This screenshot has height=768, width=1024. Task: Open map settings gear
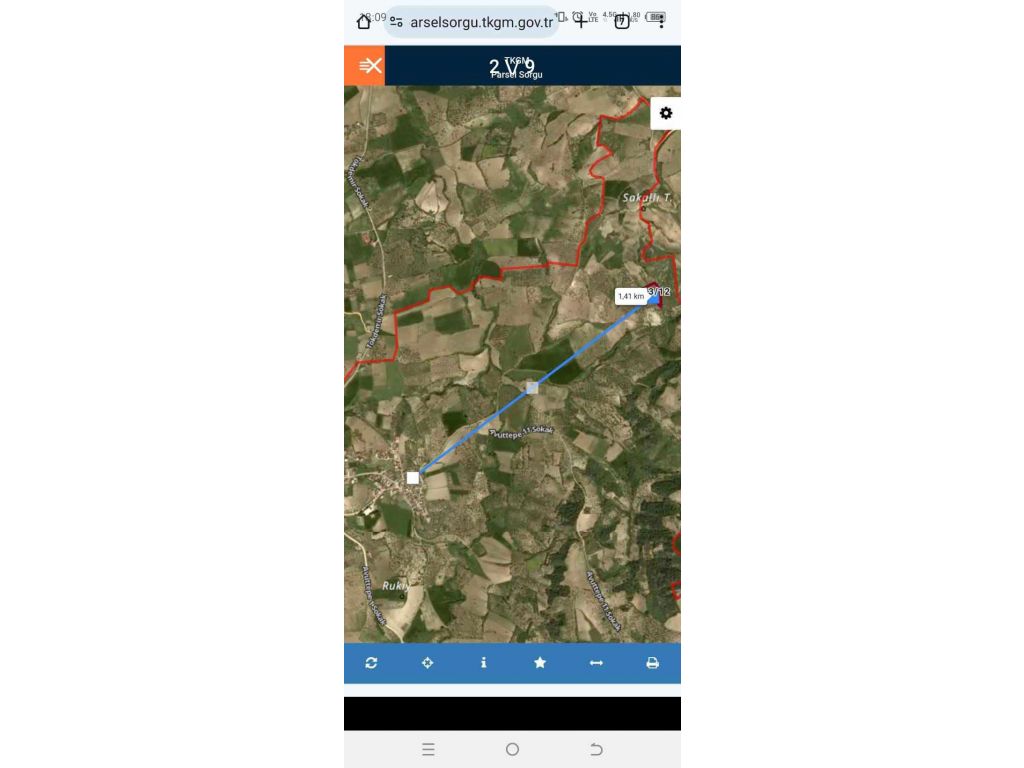coord(666,113)
